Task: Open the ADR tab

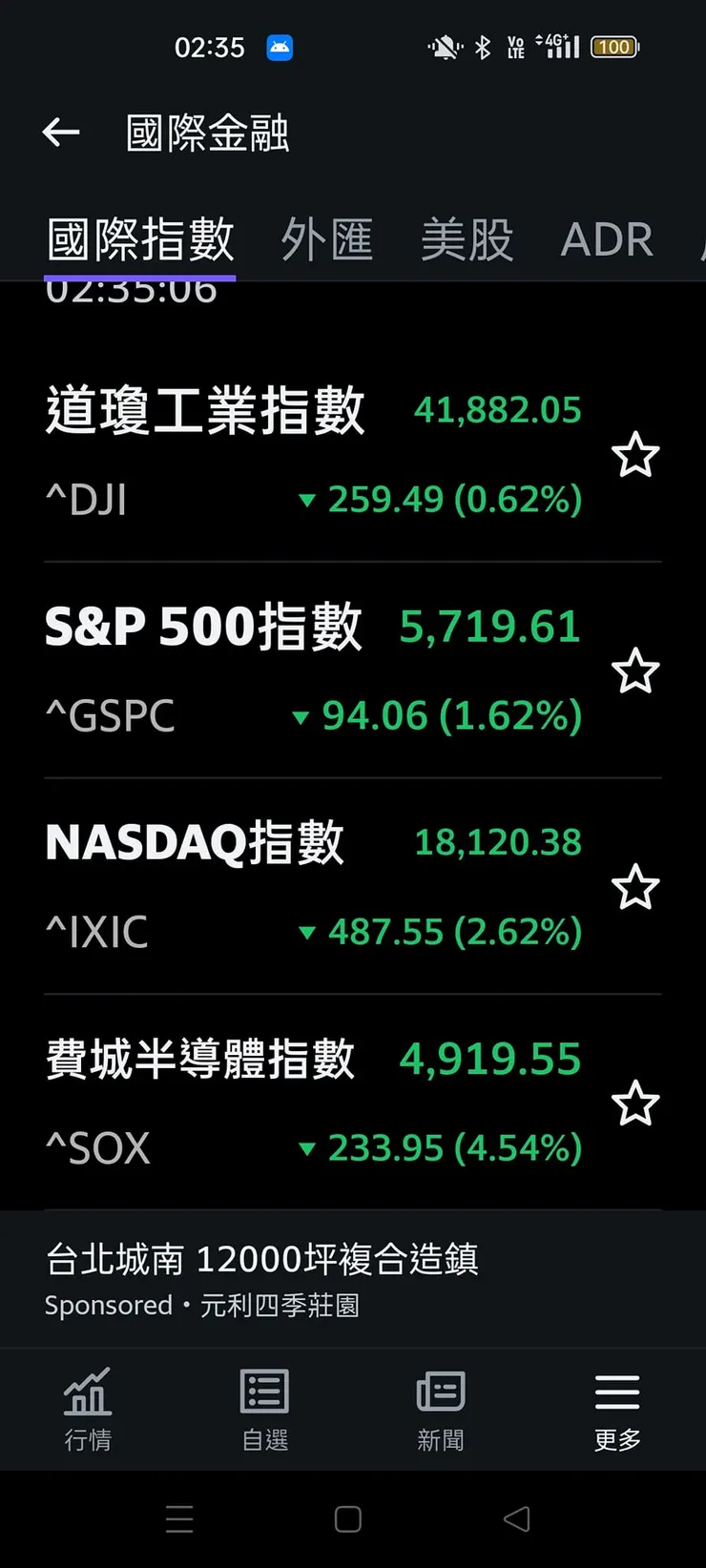Action: [x=607, y=239]
